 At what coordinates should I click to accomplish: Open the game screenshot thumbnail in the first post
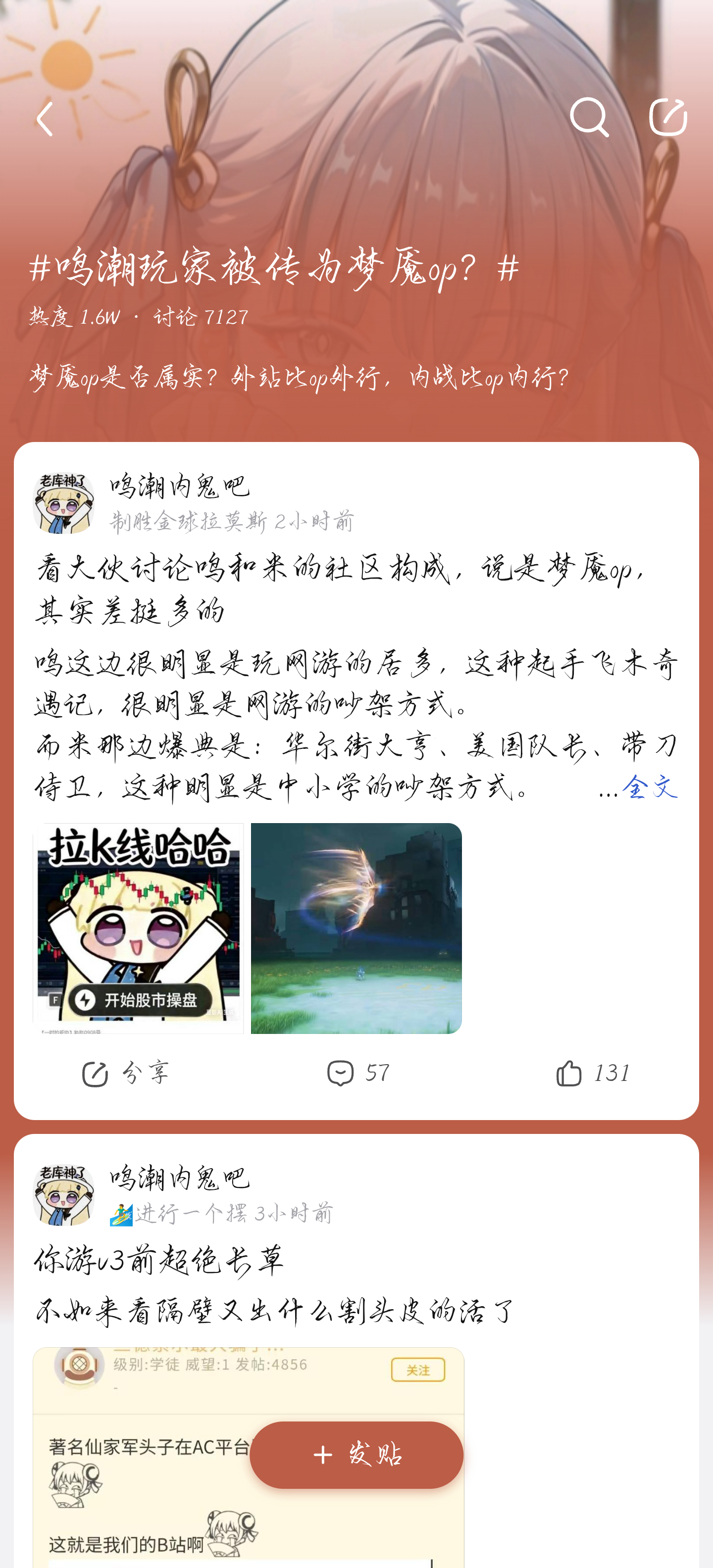(356, 928)
